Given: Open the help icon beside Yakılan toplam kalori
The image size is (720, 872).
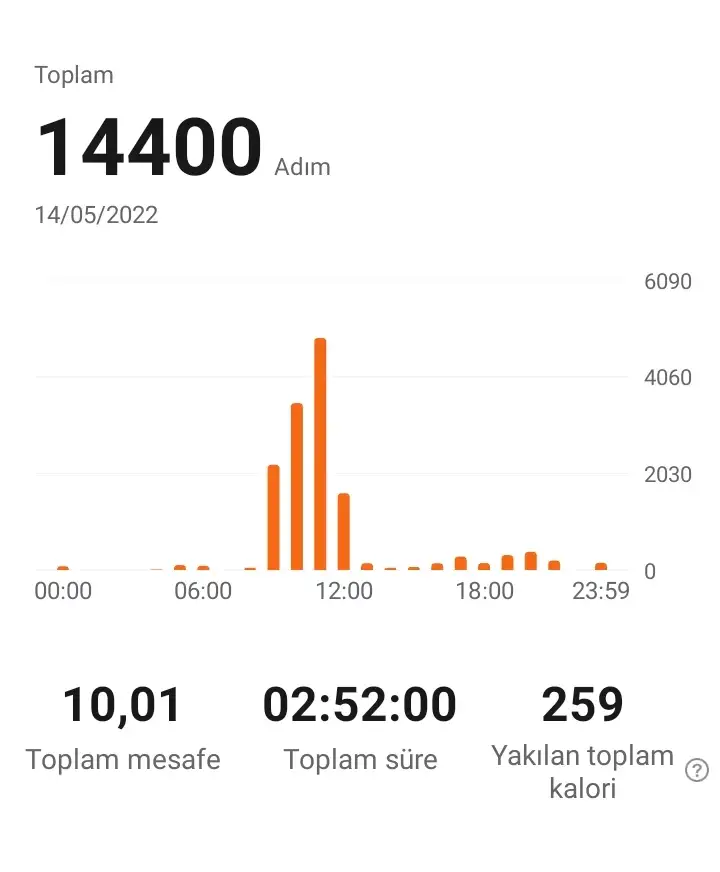Looking at the screenshot, I should pos(697,770).
